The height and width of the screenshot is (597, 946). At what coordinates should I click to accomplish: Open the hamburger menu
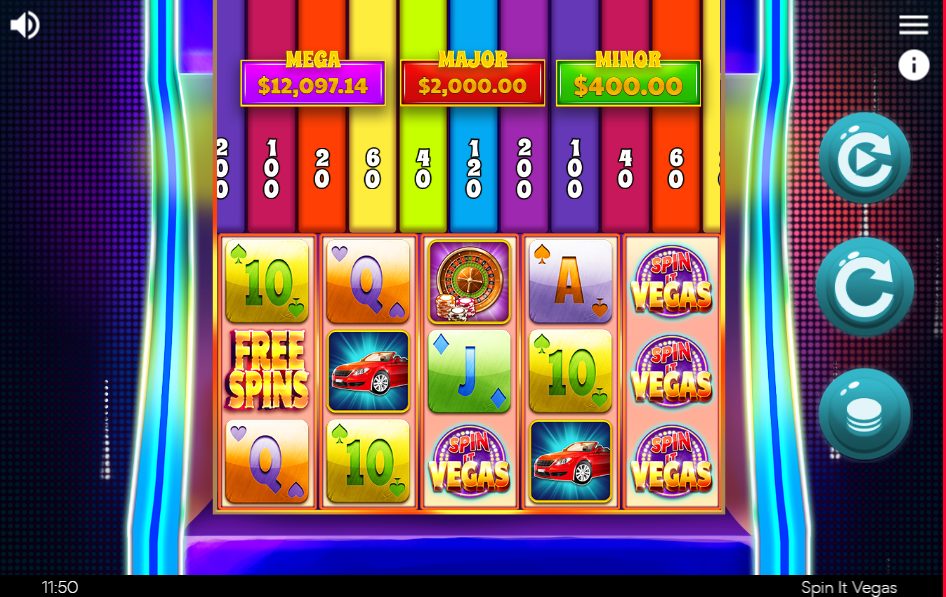(913, 25)
